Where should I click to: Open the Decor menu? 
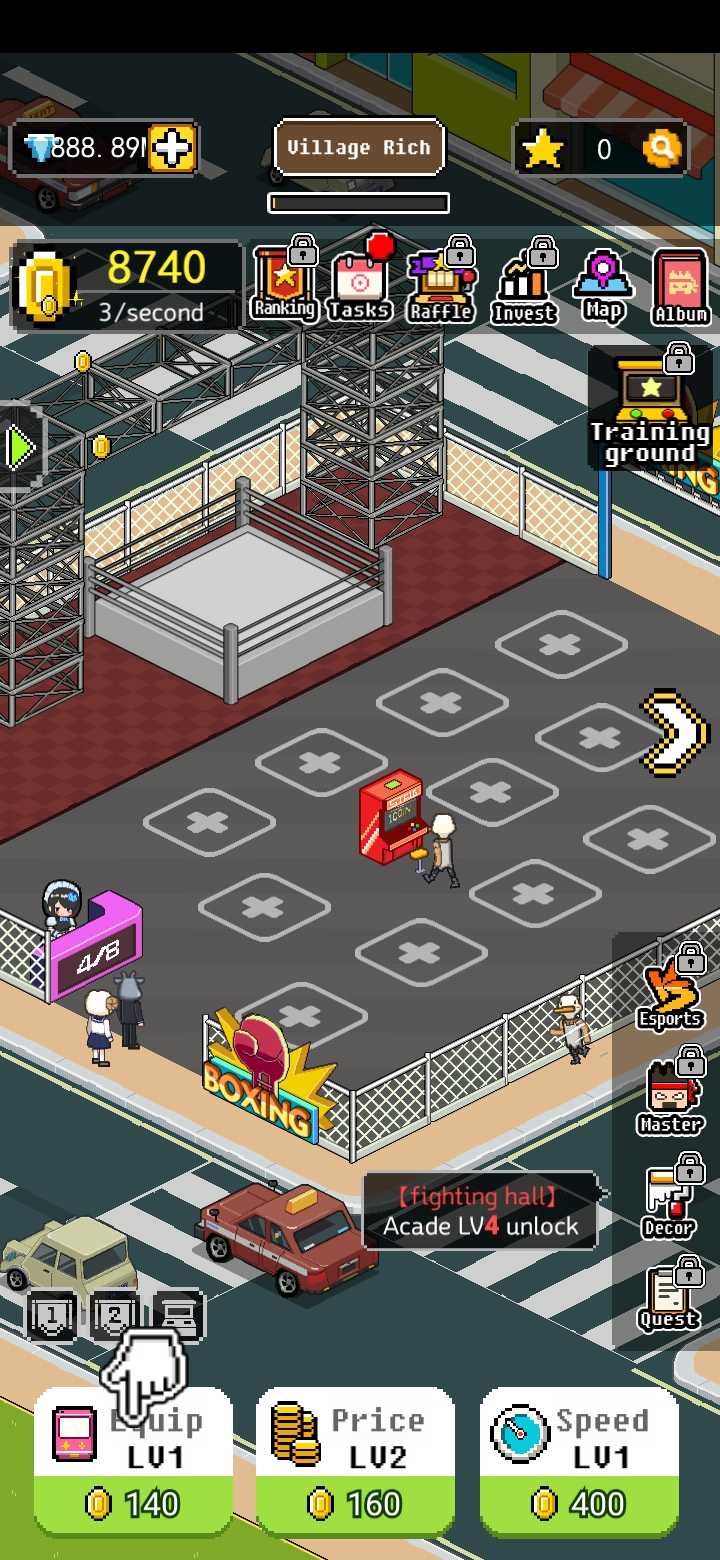(670, 1200)
